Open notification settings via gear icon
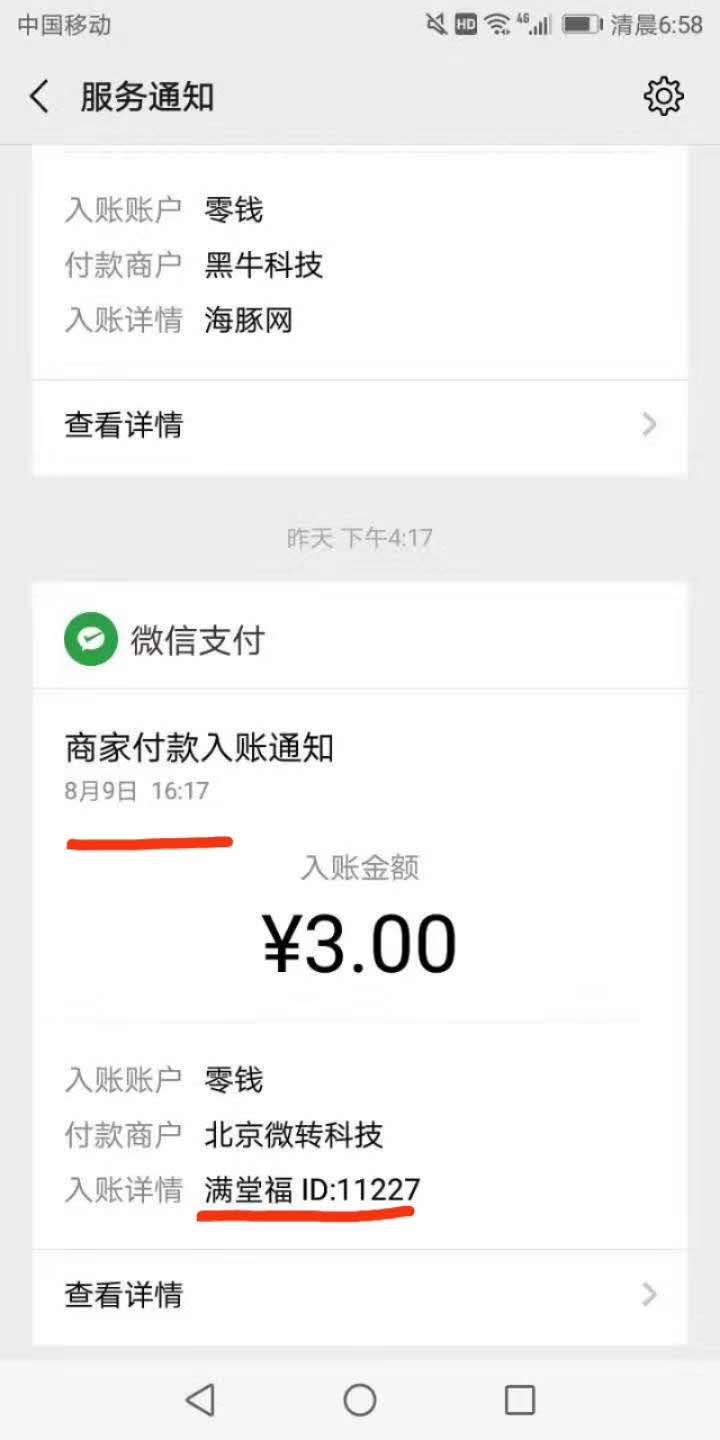This screenshot has height=1440, width=720. click(x=664, y=97)
